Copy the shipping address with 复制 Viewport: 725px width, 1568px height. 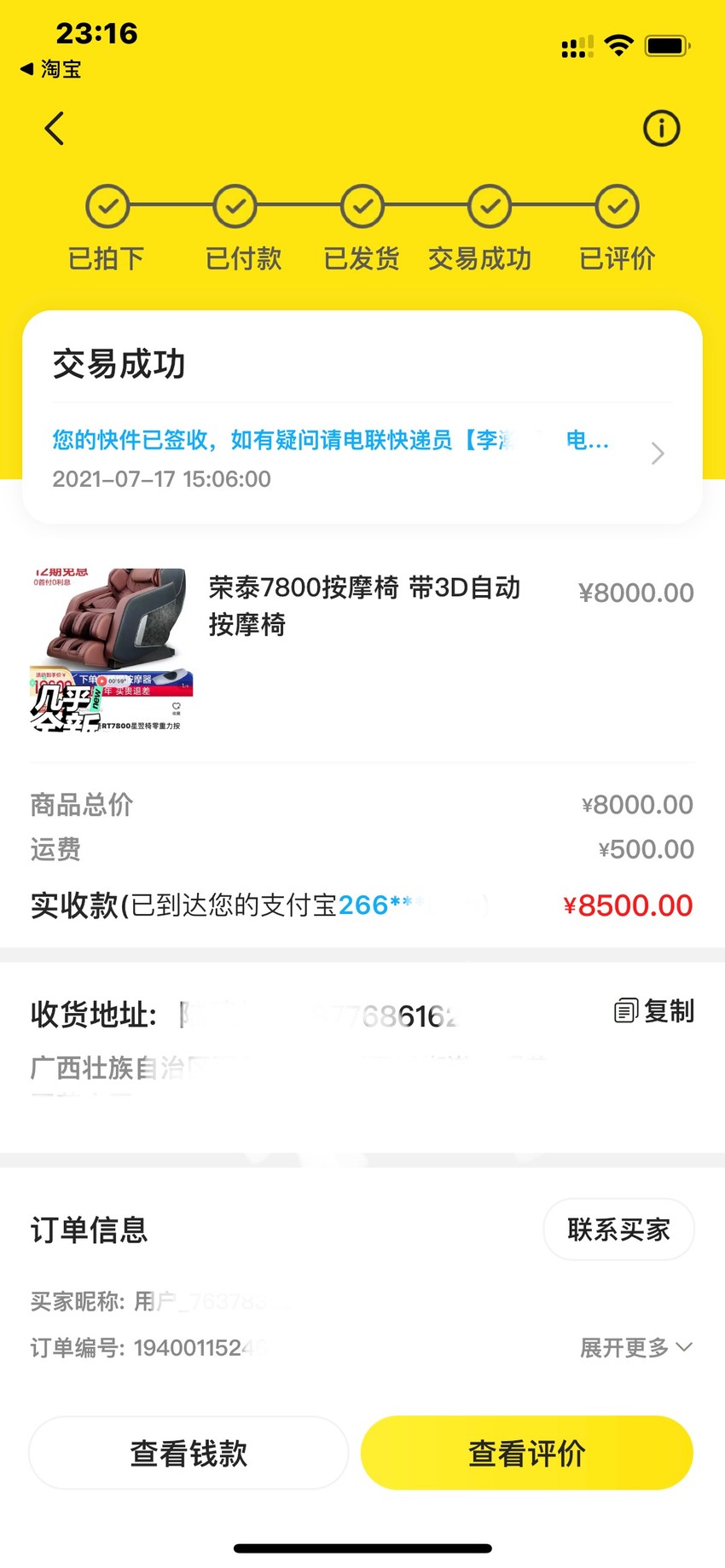coord(654,1011)
